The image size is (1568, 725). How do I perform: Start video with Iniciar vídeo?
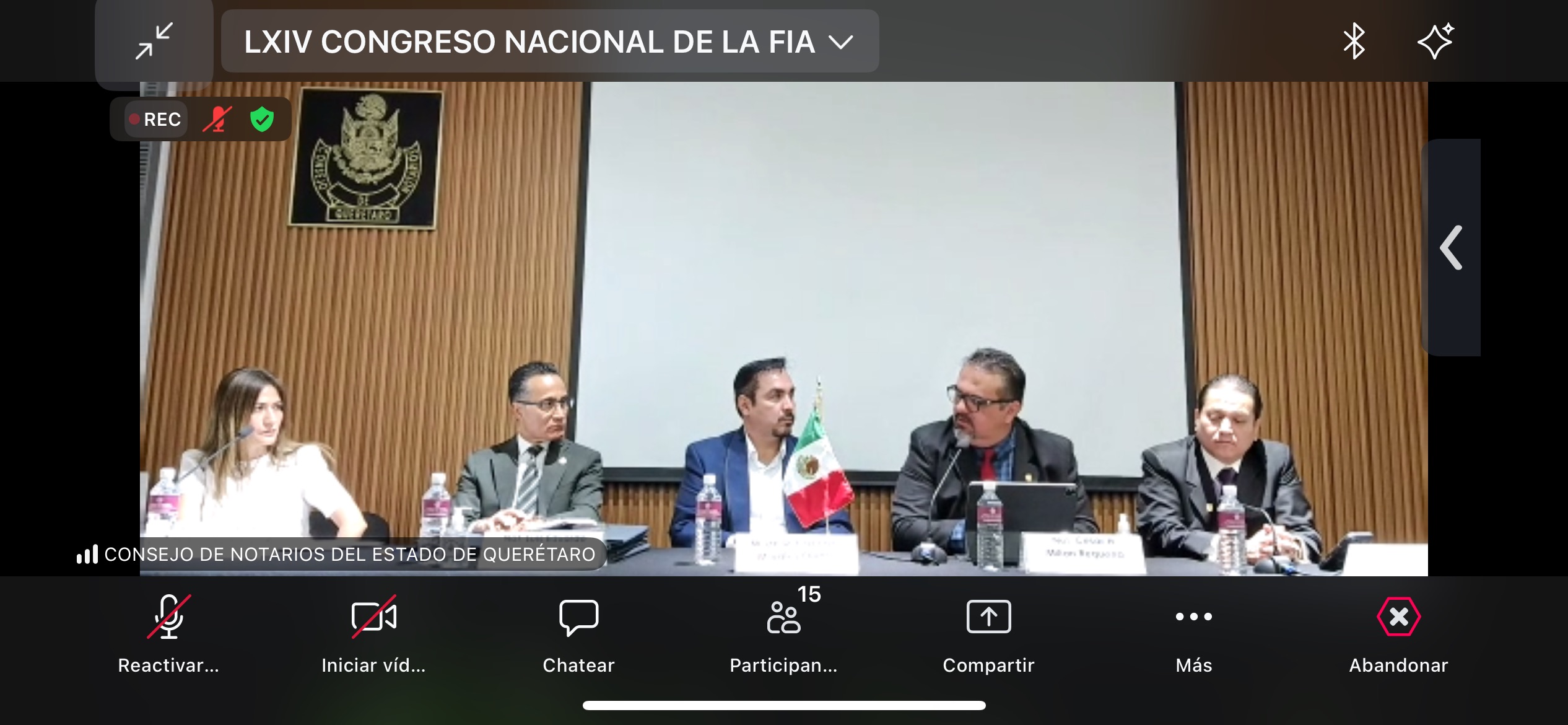tap(373, 632)
